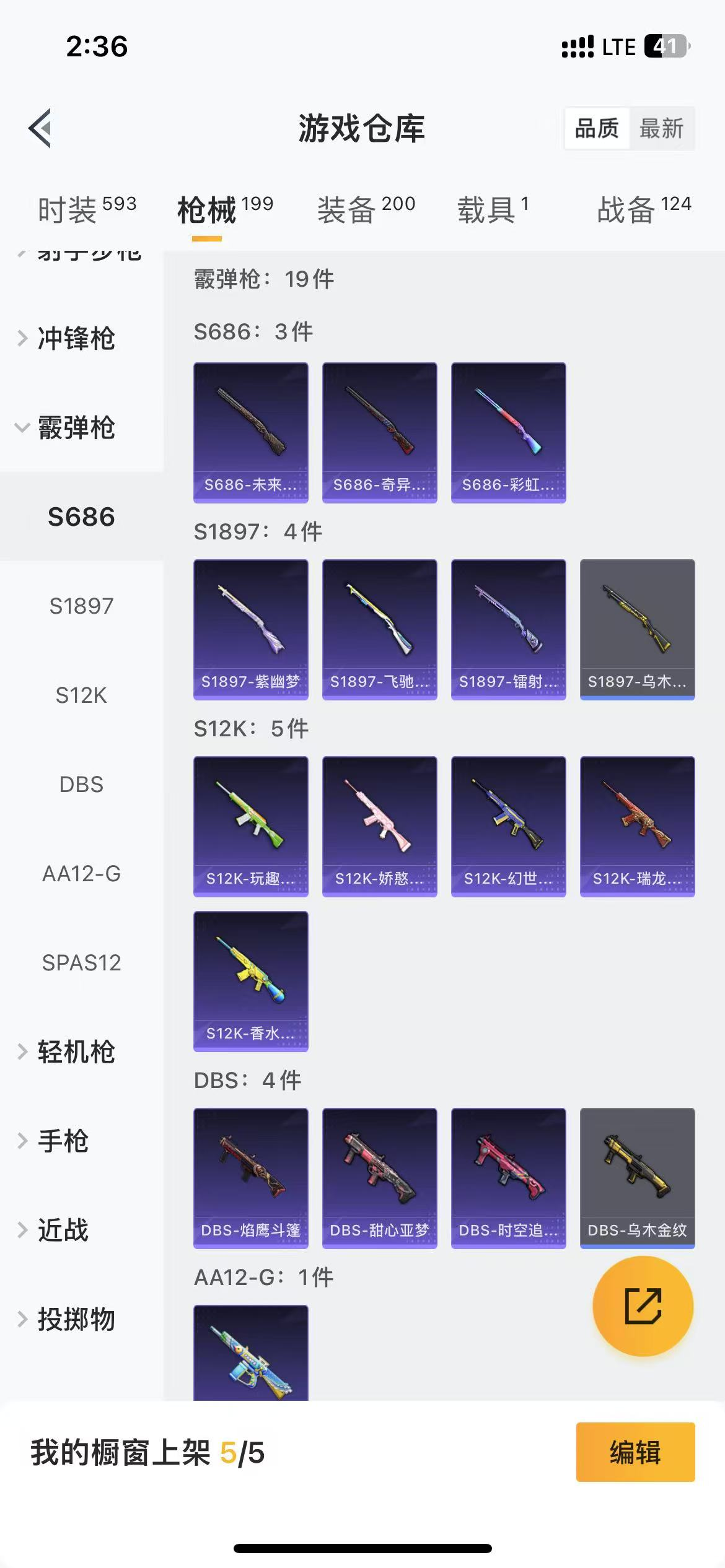View the DBS-乌木金纹 skin

click(x=637, y=1178)
